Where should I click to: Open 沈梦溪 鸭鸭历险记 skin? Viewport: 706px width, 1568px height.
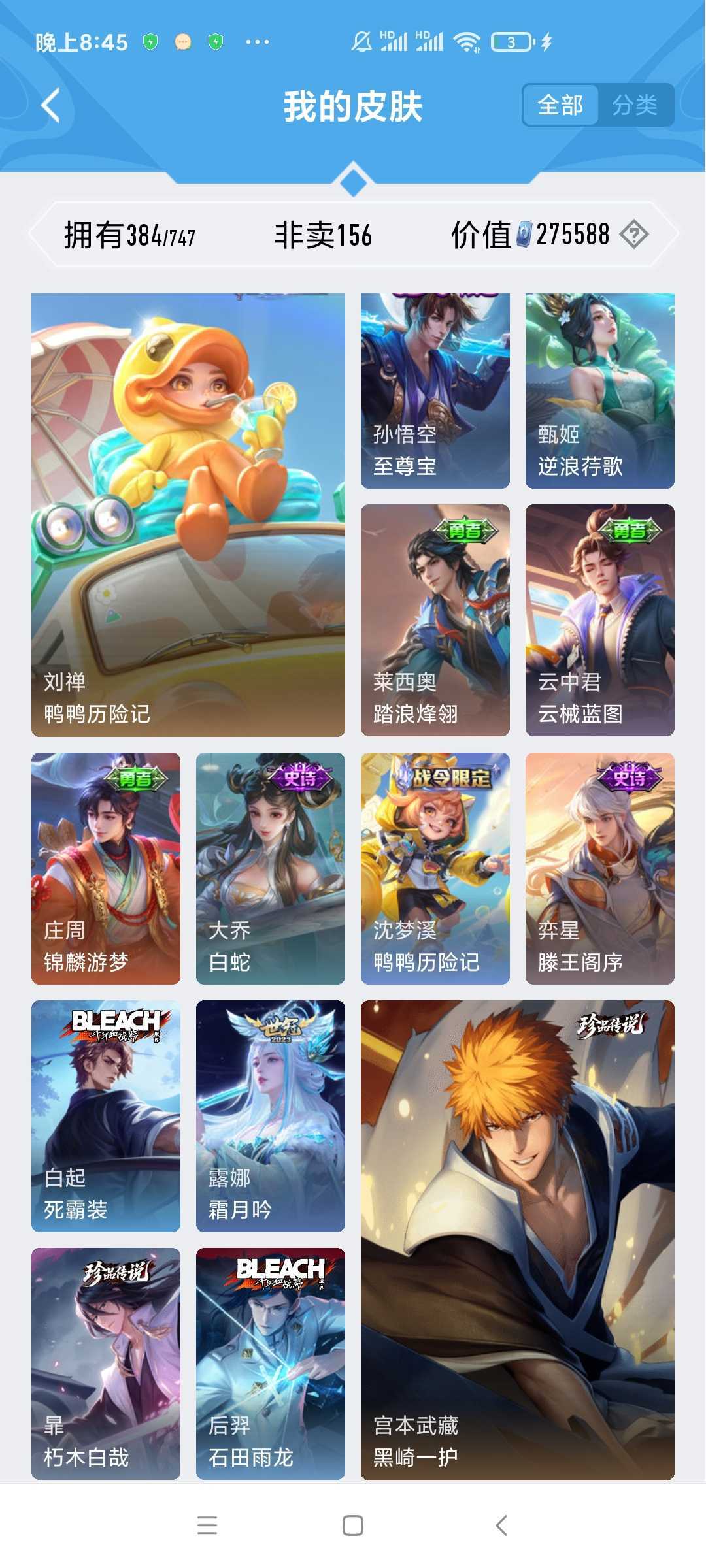click(x=435, y=868)
